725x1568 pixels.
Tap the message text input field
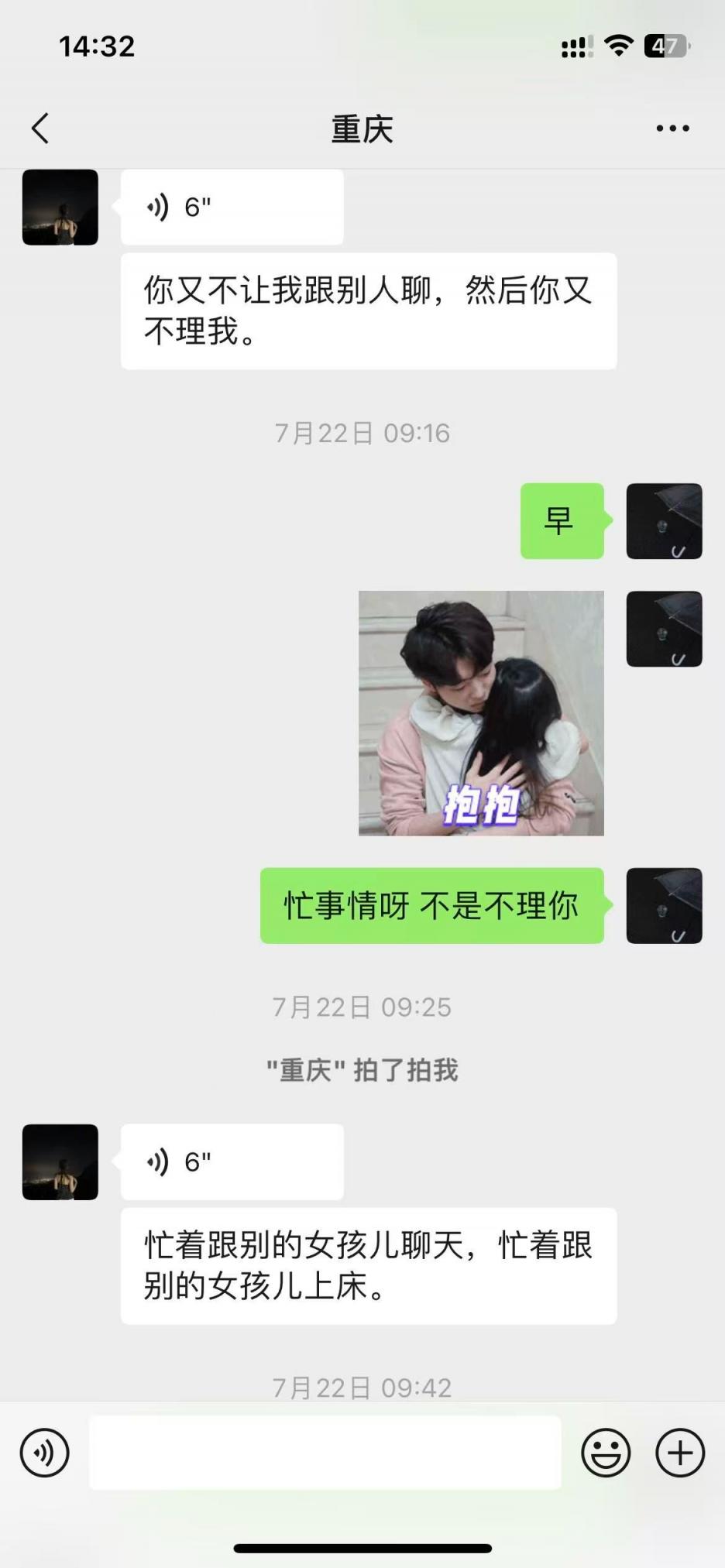(325, 1453)
